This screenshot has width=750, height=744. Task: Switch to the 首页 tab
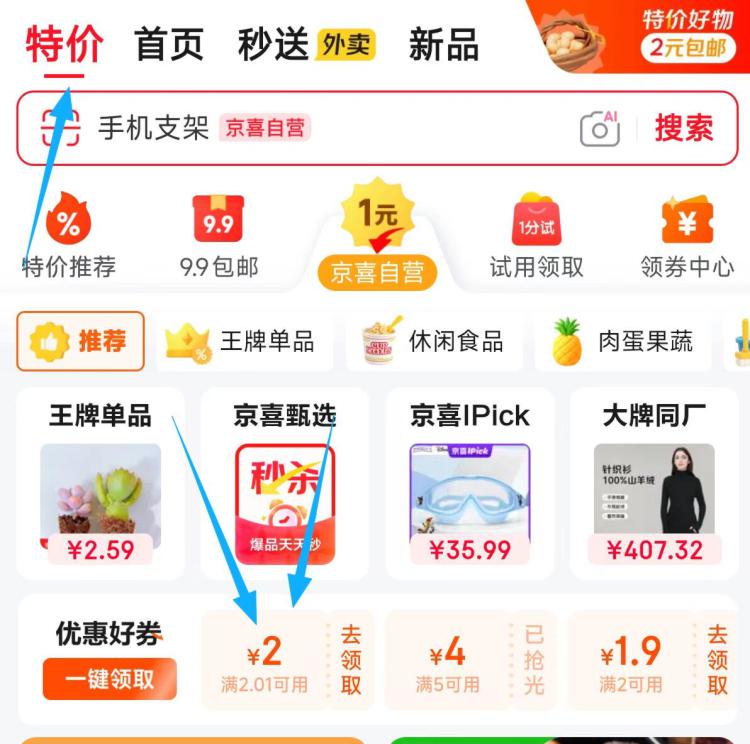click(x=169, y=44)
